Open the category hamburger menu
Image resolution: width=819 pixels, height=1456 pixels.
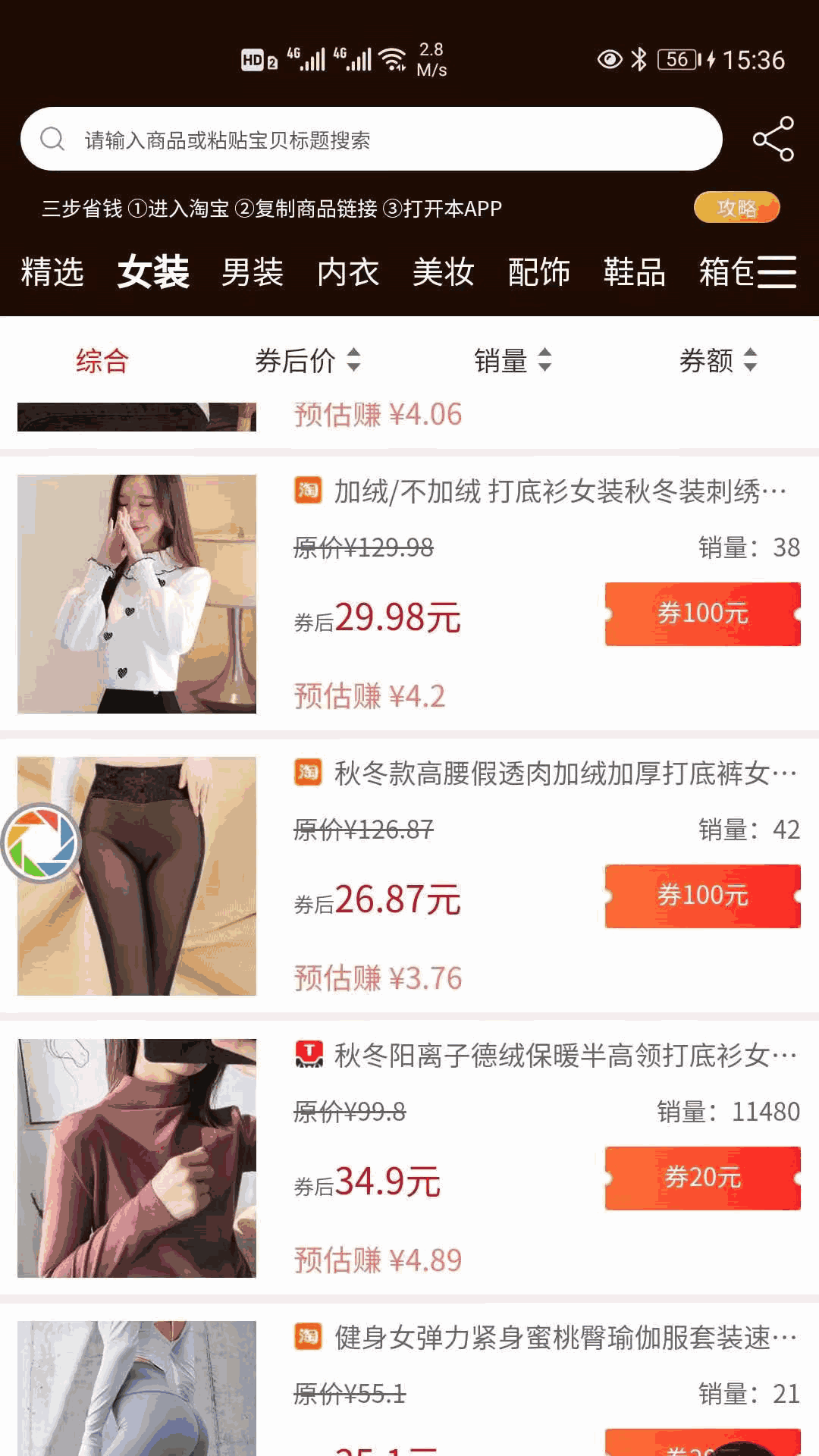[x=777, y=272]
